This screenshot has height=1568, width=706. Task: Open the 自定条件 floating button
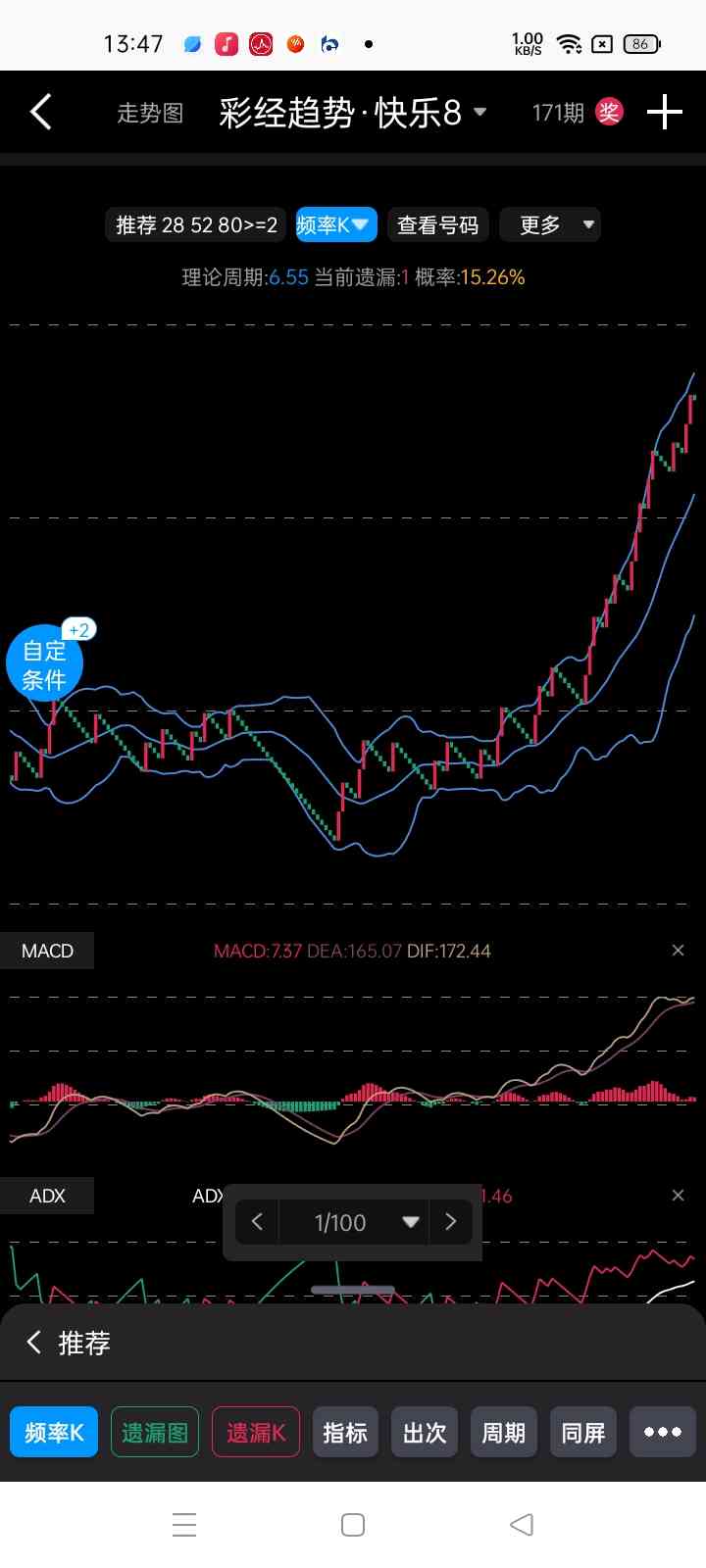(x=44, y=664)
